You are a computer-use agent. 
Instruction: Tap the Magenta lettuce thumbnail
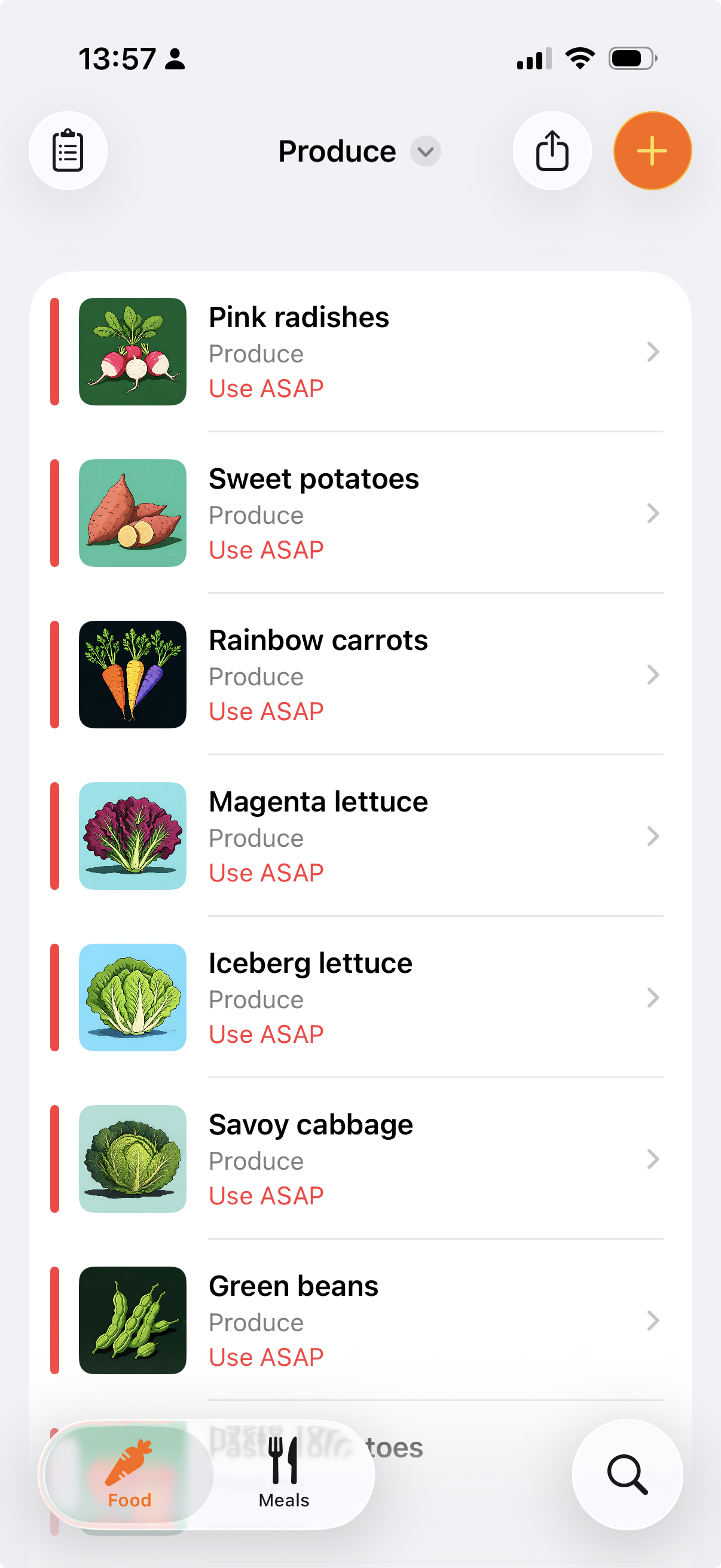(x=132, y=836)
